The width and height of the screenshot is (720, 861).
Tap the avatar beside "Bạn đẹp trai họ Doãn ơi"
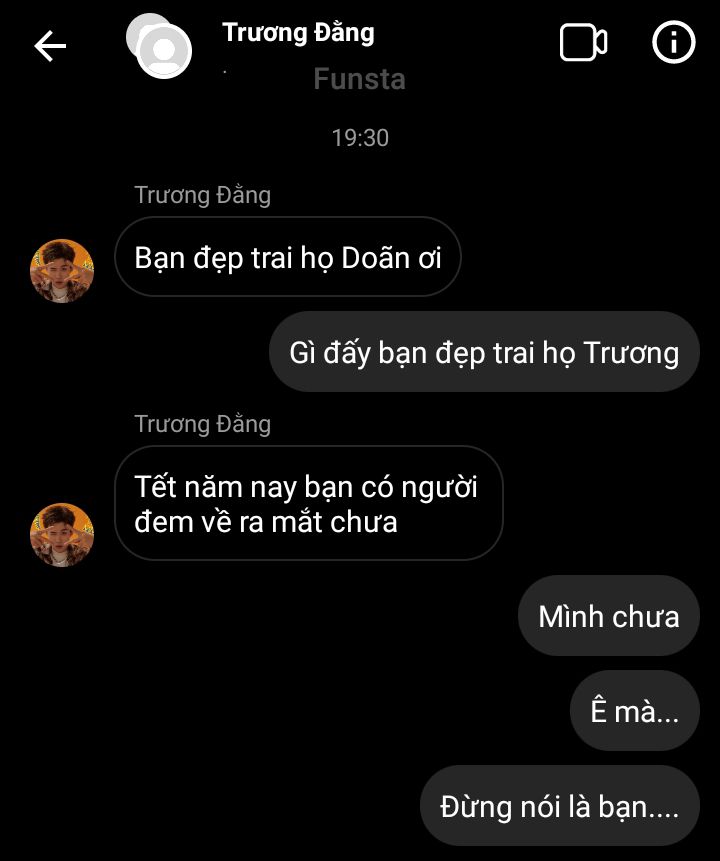tap(62, 270)
